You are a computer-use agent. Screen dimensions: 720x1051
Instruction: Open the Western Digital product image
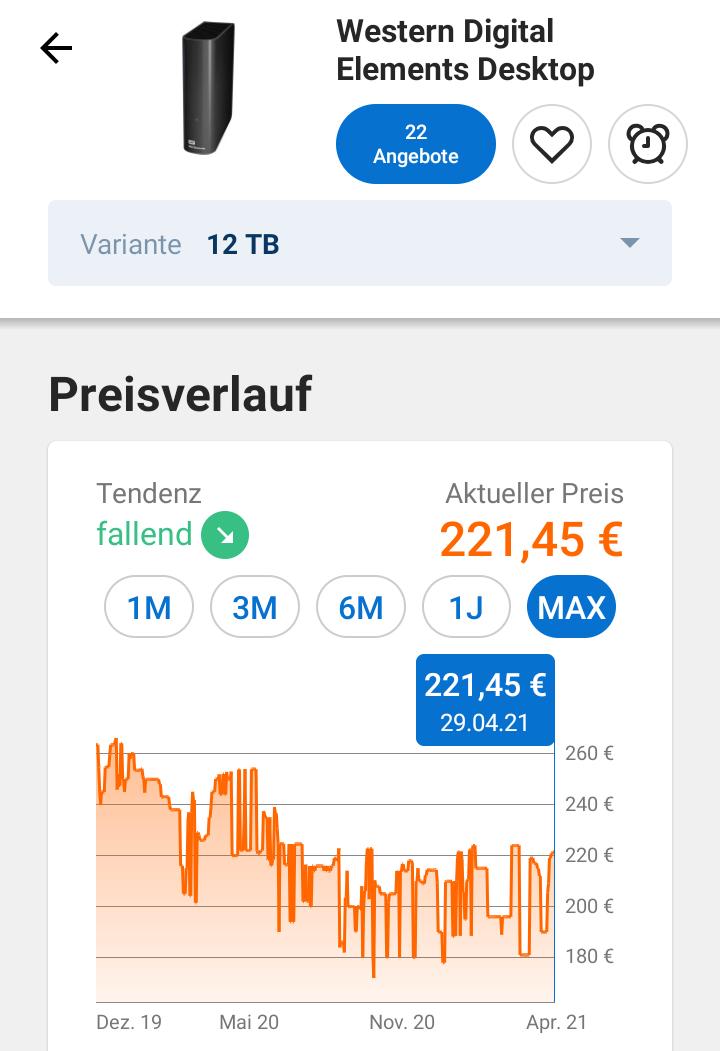(209, 90)
